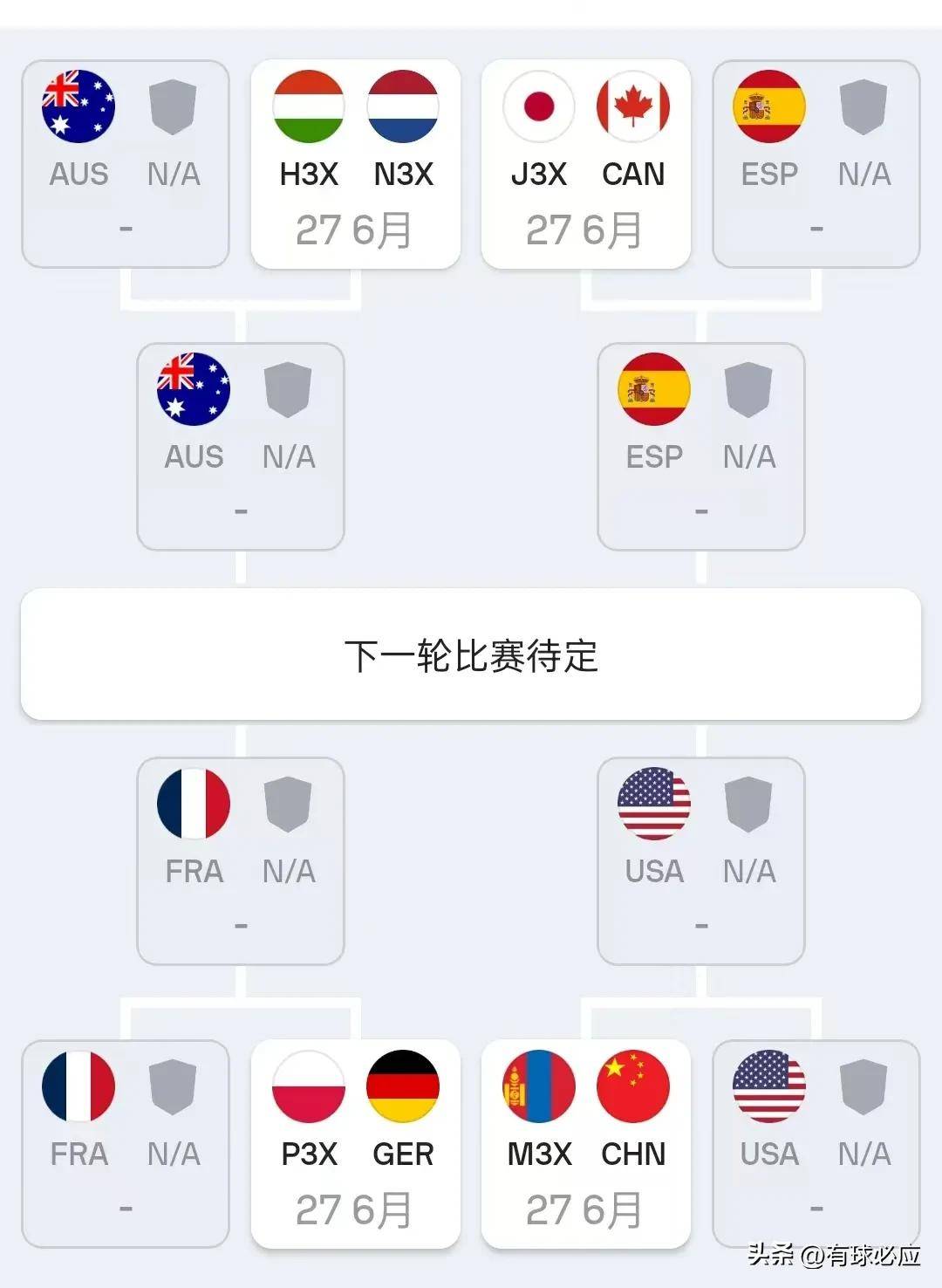Click the Netherlands flag next to N3X
Image resolution: width=942 pixels, height=1288 pixels.
coord(404,106)
